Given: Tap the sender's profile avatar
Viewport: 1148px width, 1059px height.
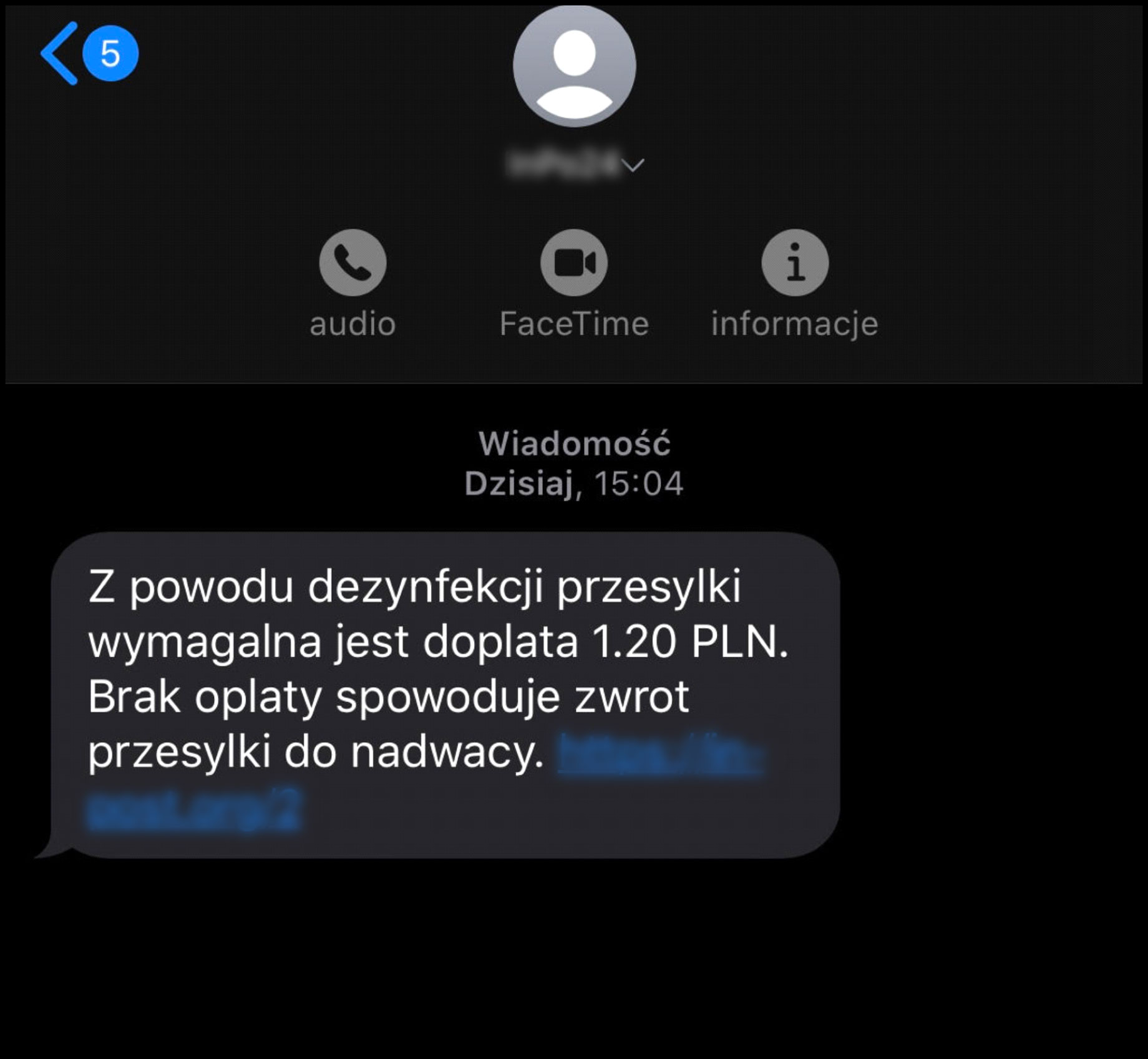Looking at the screenshot, I should point(574,65).
